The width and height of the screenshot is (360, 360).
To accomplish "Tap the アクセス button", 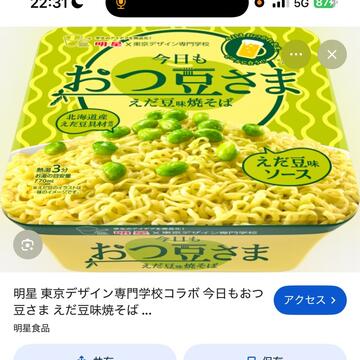I will coord(310,300).
